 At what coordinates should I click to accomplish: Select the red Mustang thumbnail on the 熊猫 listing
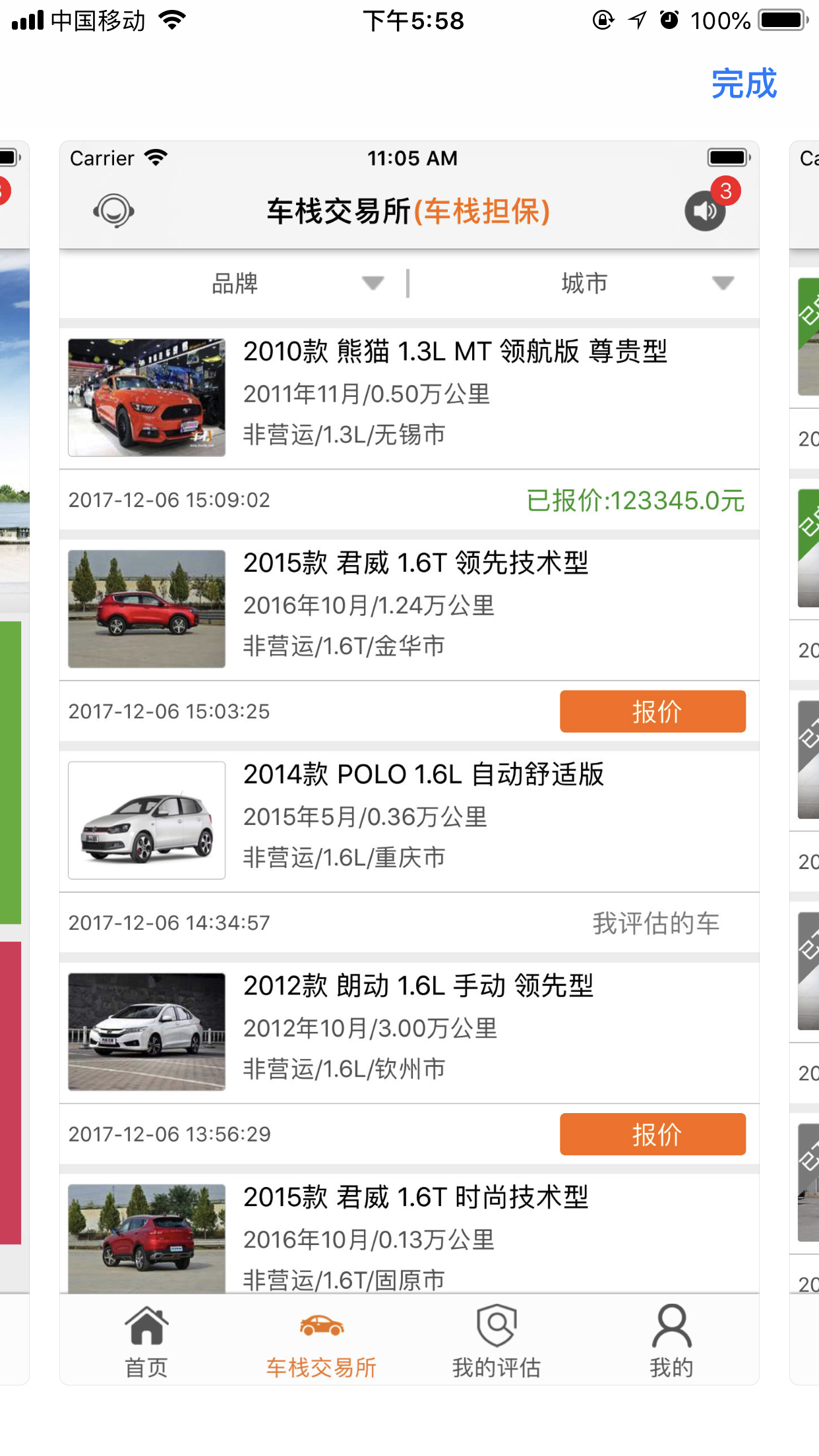[x=146, y=396]
